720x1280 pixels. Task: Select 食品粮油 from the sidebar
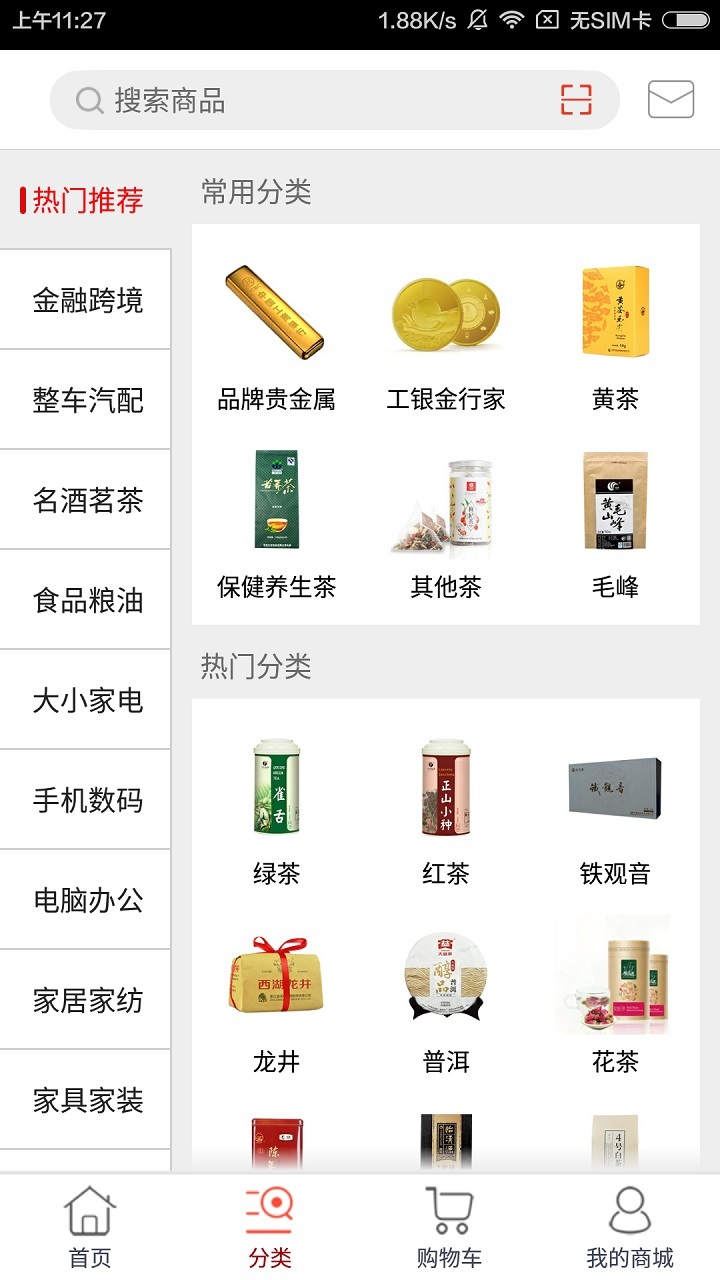[85, 601]
